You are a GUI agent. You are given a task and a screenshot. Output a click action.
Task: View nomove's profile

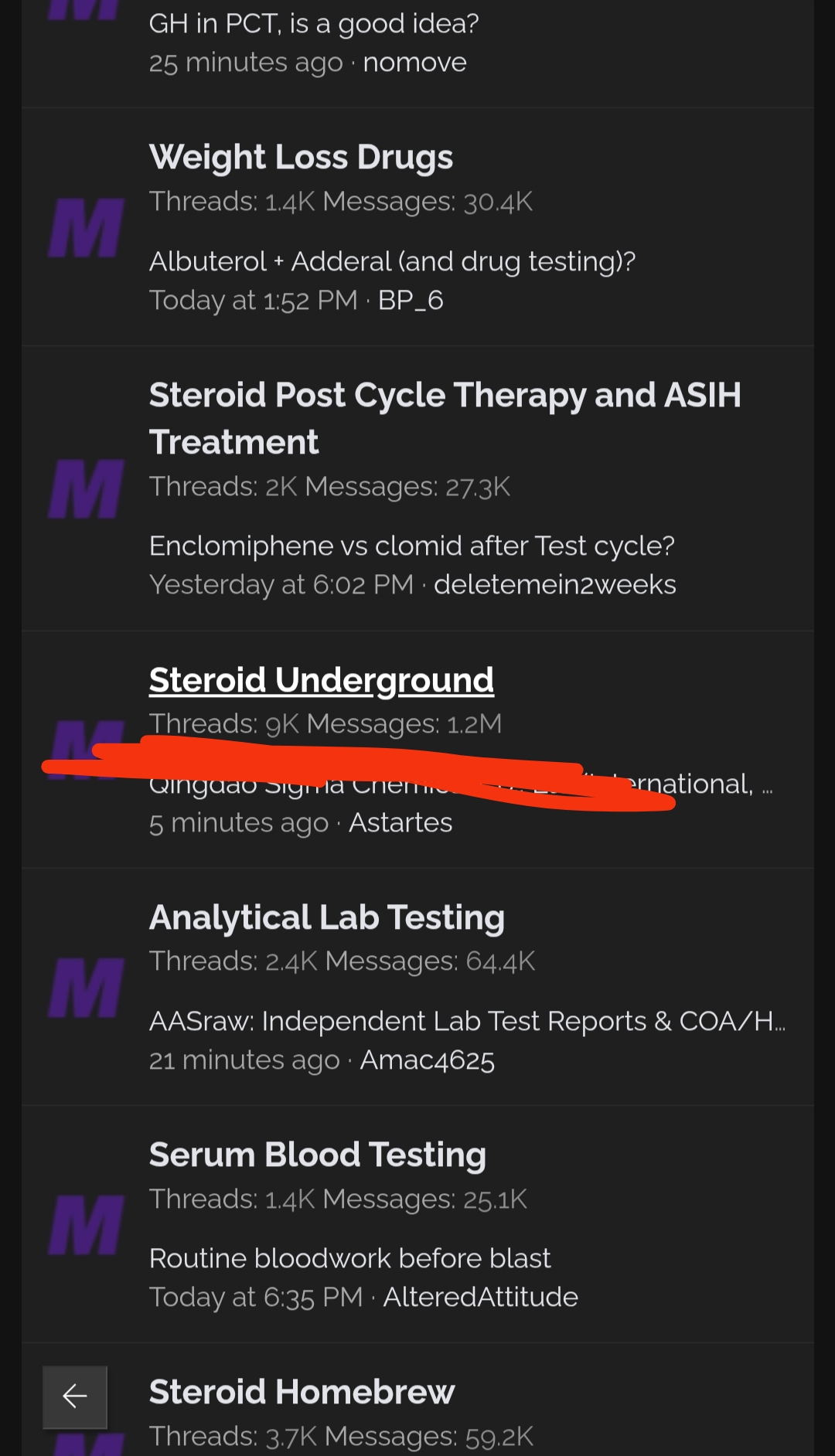[414, 63]
